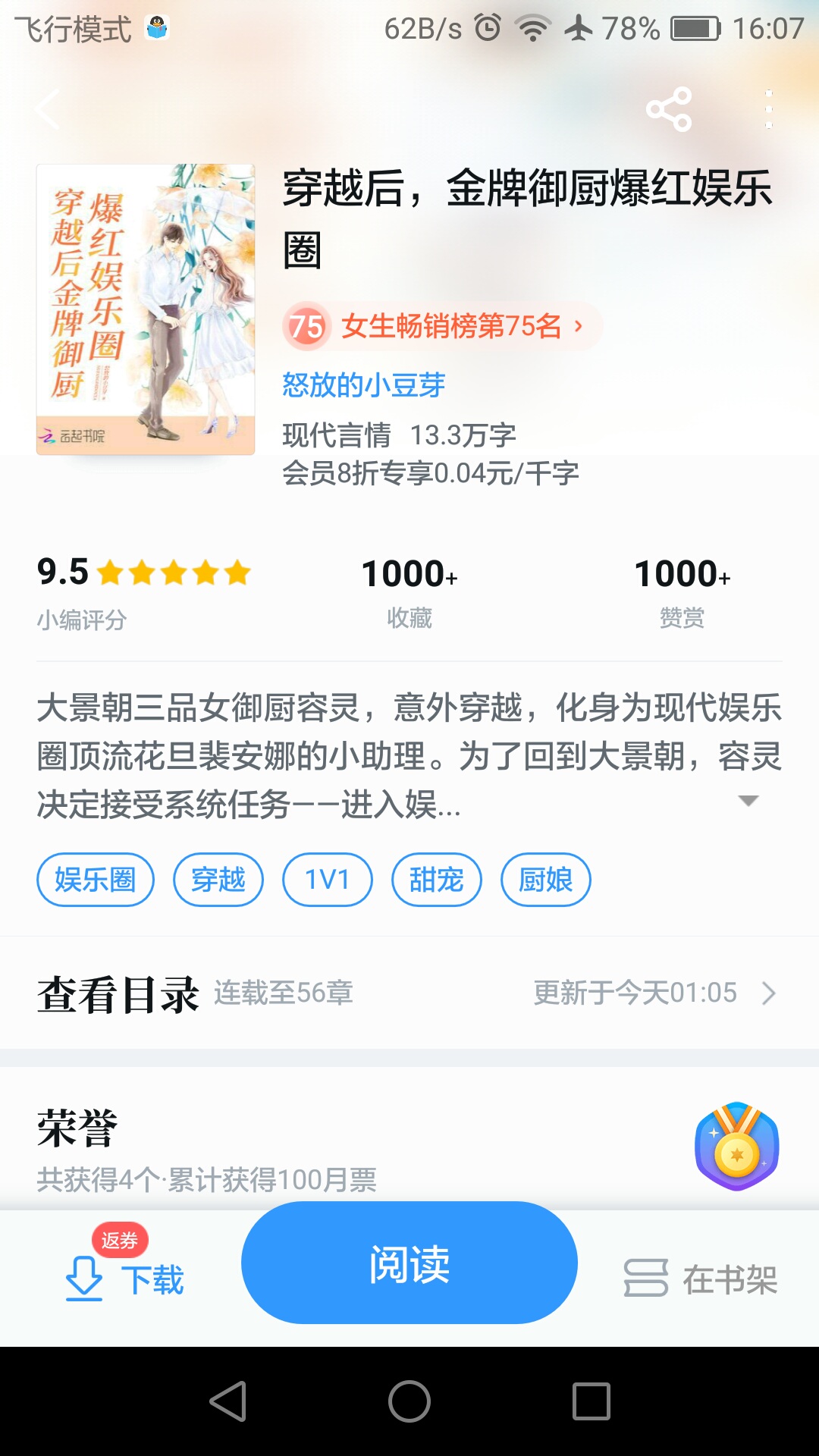The height and width of the screenshot is (1456, 819).
Task: Download the book with 下载
Action: click(124, 1279)
